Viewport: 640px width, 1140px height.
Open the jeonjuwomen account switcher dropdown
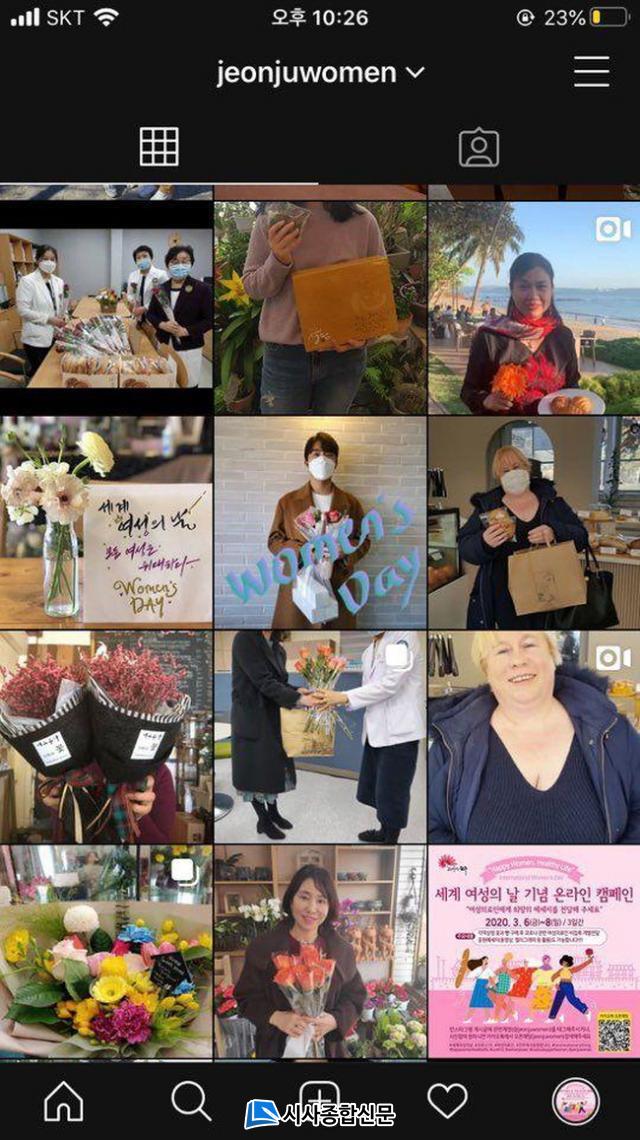point(320,73)
